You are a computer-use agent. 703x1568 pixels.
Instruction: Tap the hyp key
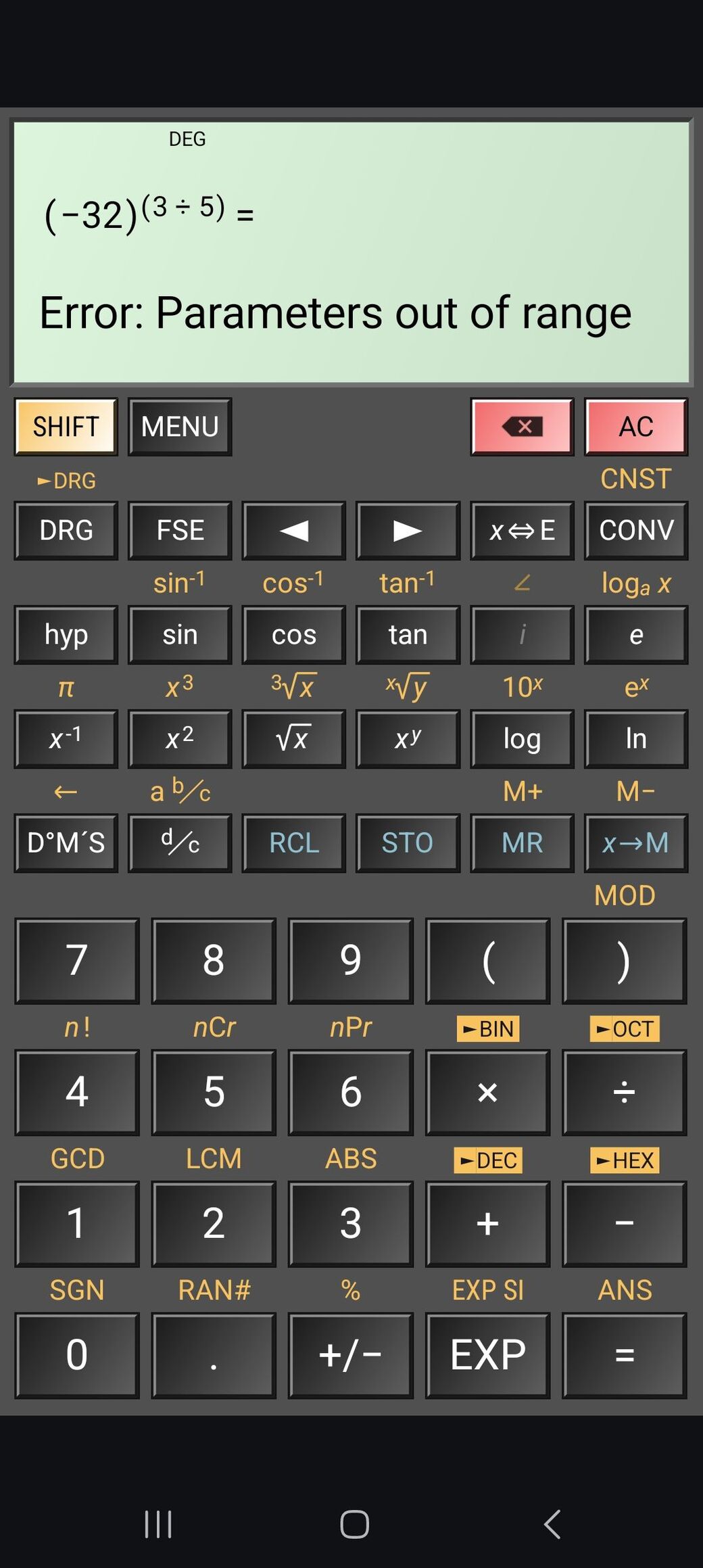click(x=66, y=635)
